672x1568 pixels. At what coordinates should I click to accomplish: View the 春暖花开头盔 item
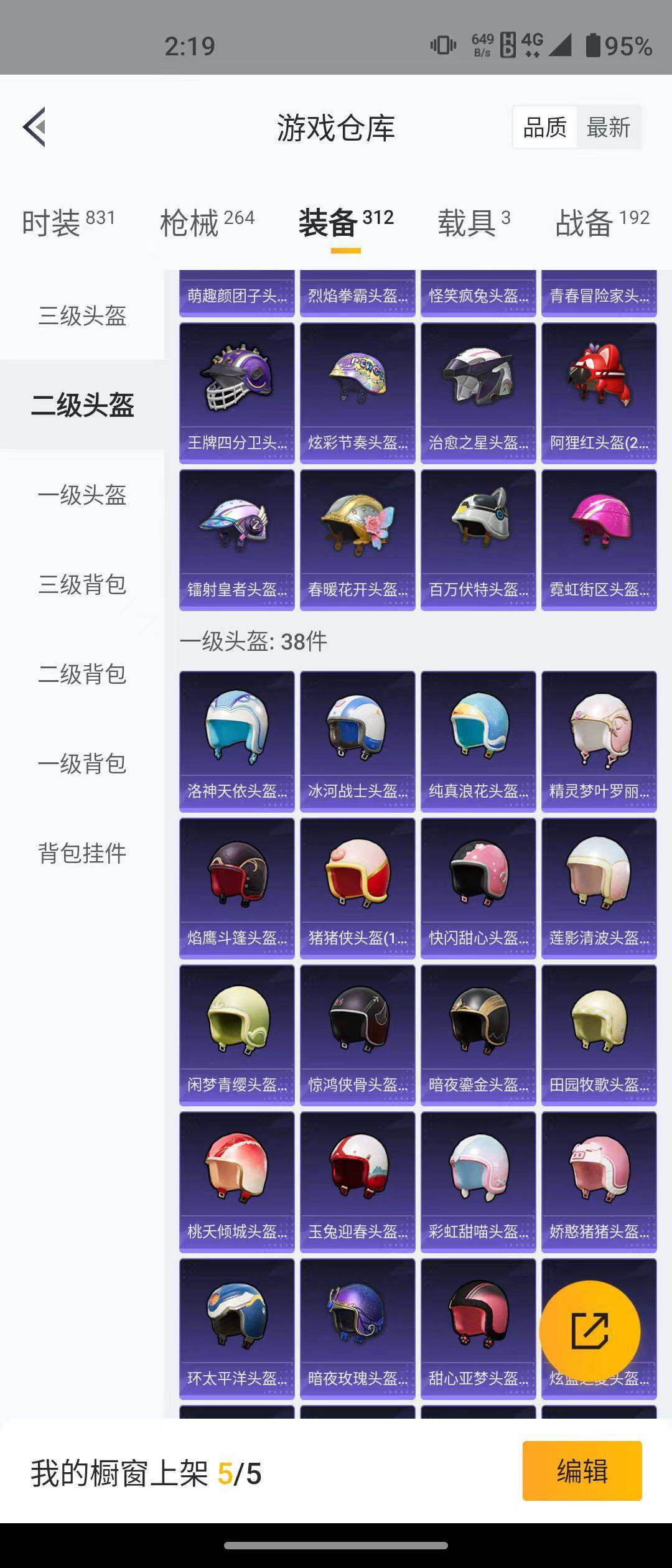coord(358,539)
